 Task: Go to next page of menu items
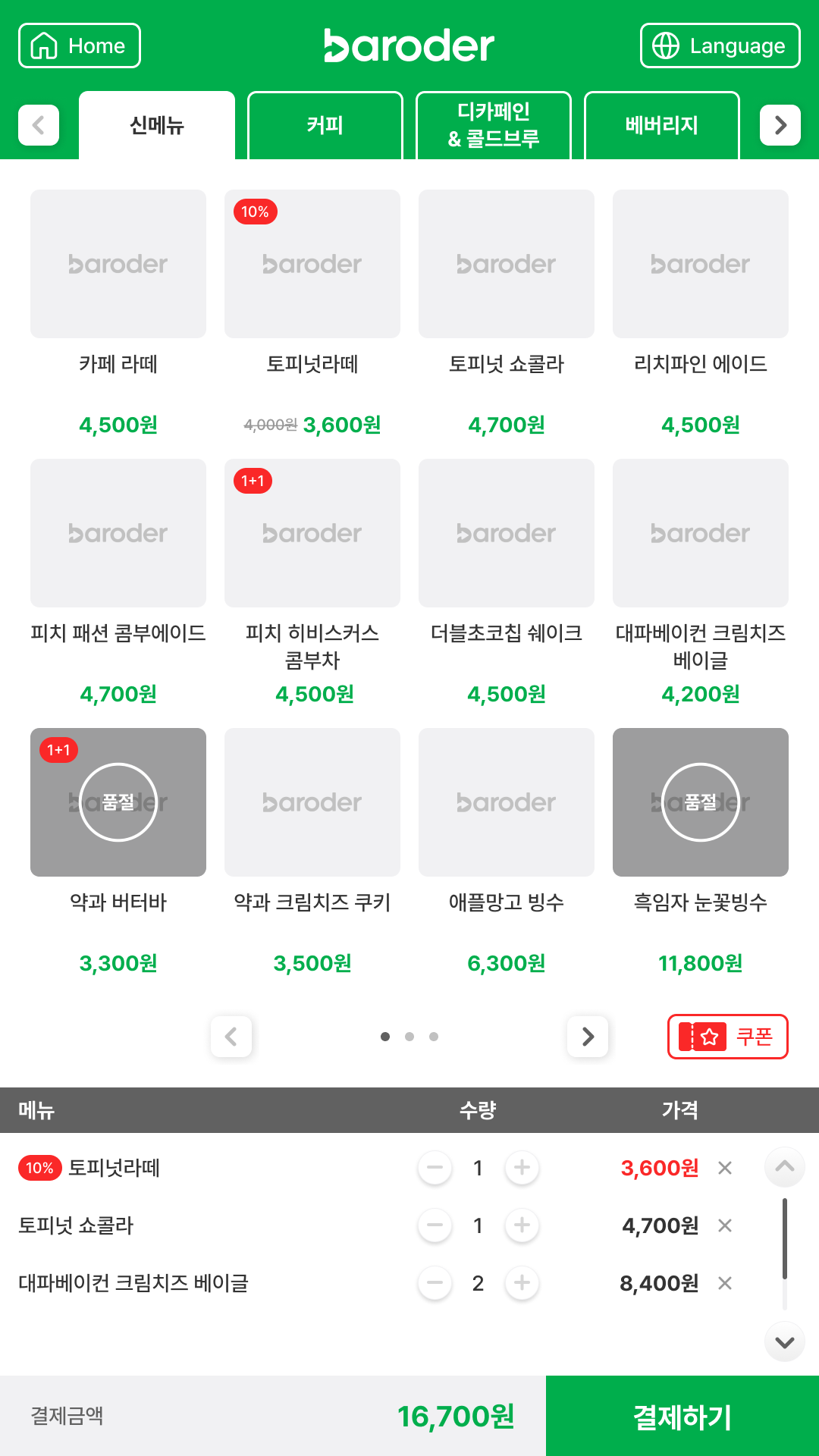point(588,1037)
